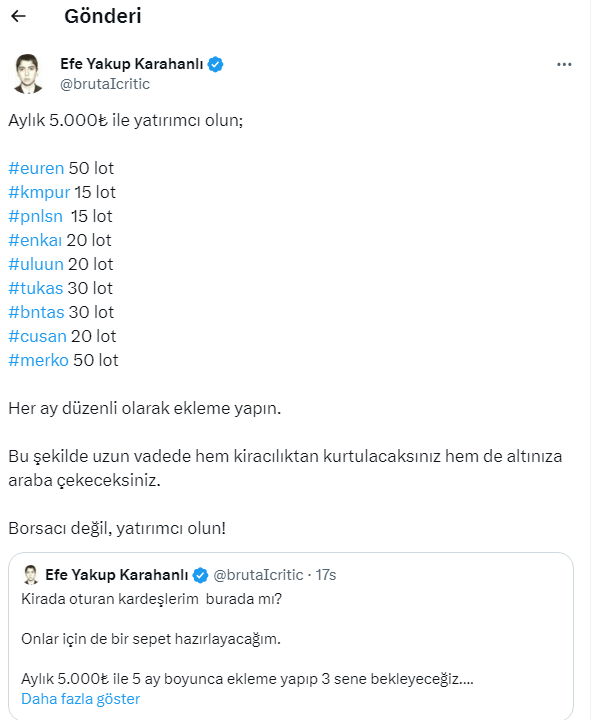Screen dimensions: 609x720
Task: Go back from the Gönderi screen
Action: pos(19,16)
